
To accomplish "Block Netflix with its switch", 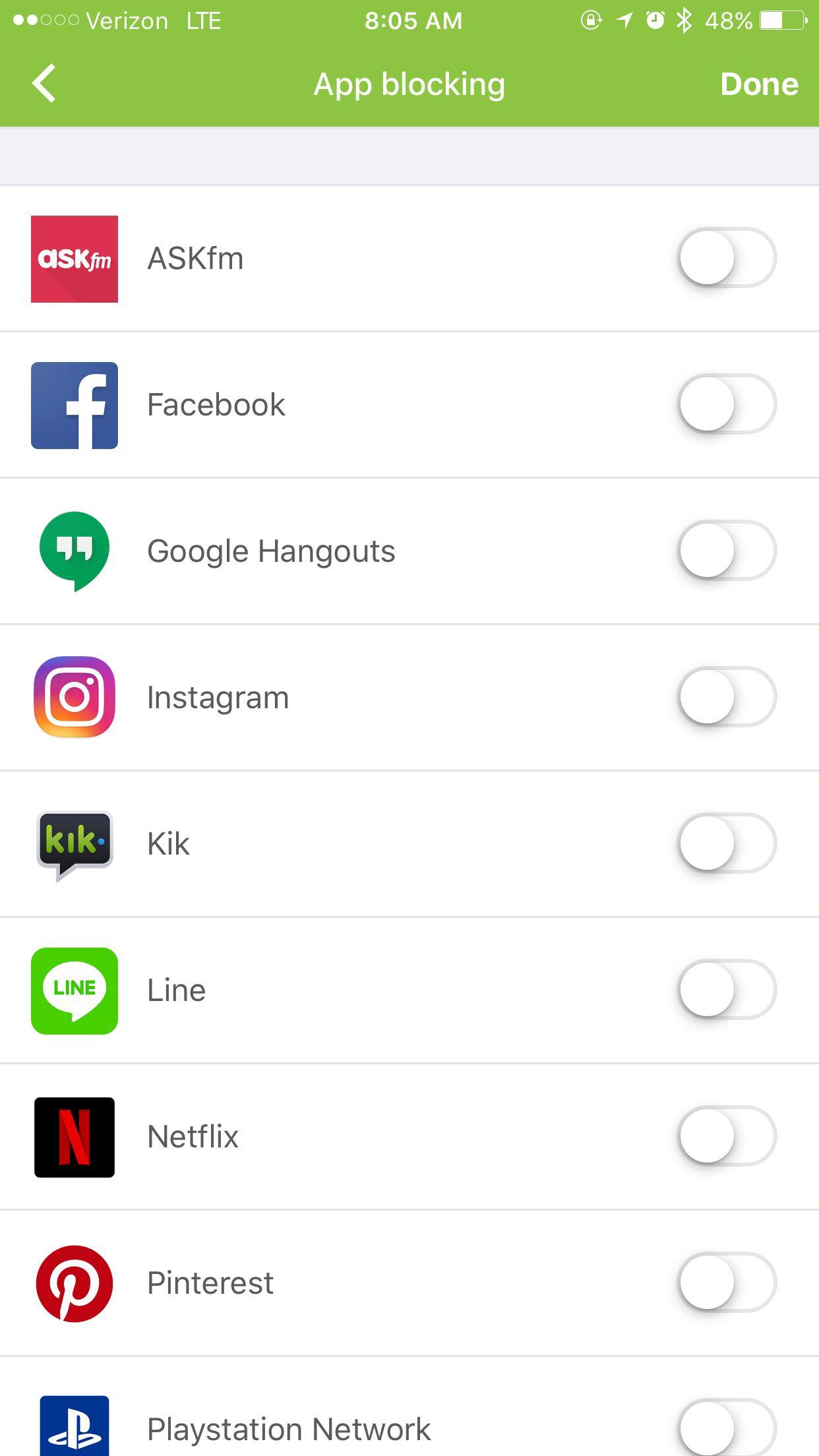I will point(727,1136).
